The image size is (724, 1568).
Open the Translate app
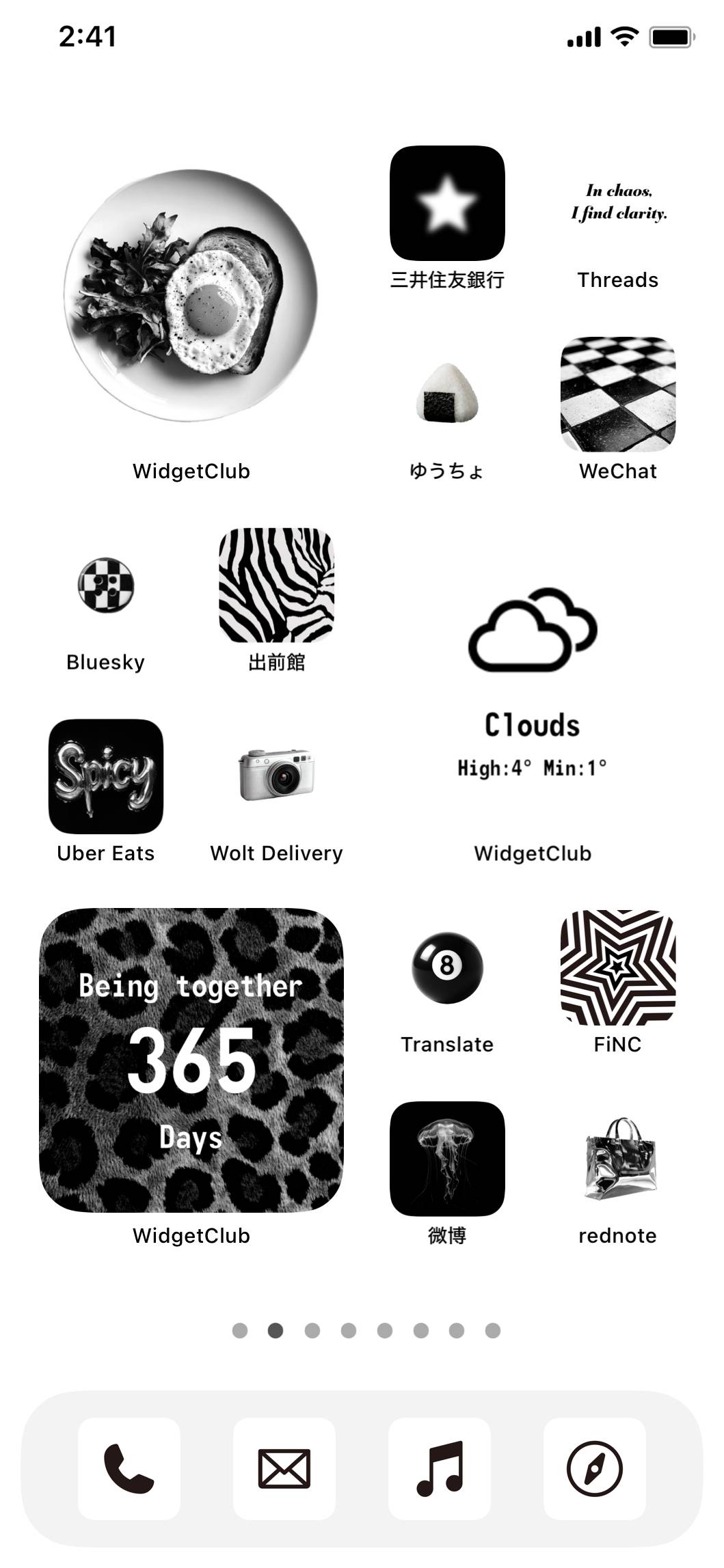click(x=447, y=967)
